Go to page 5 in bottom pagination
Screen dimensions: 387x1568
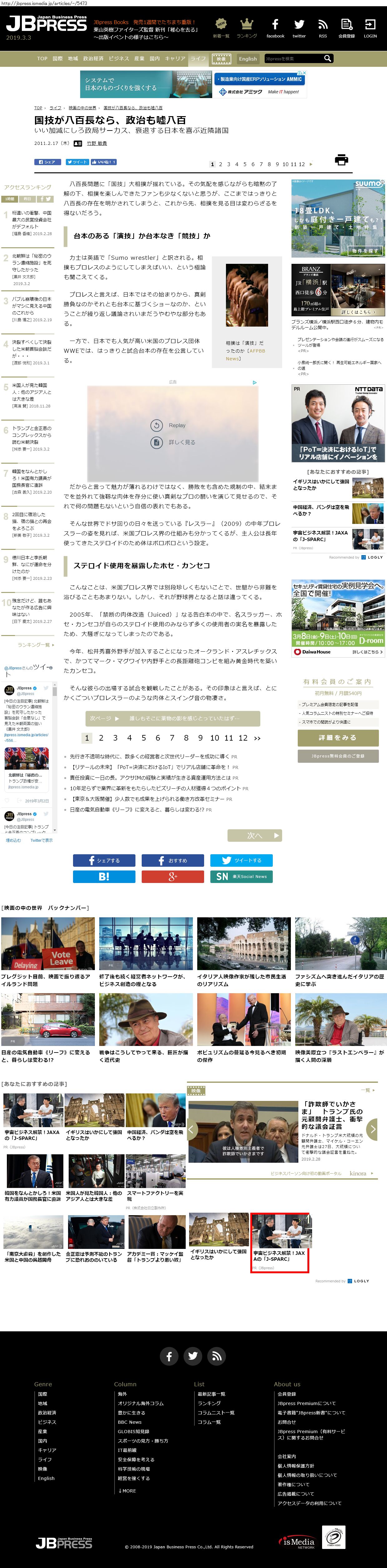[144, 738]
